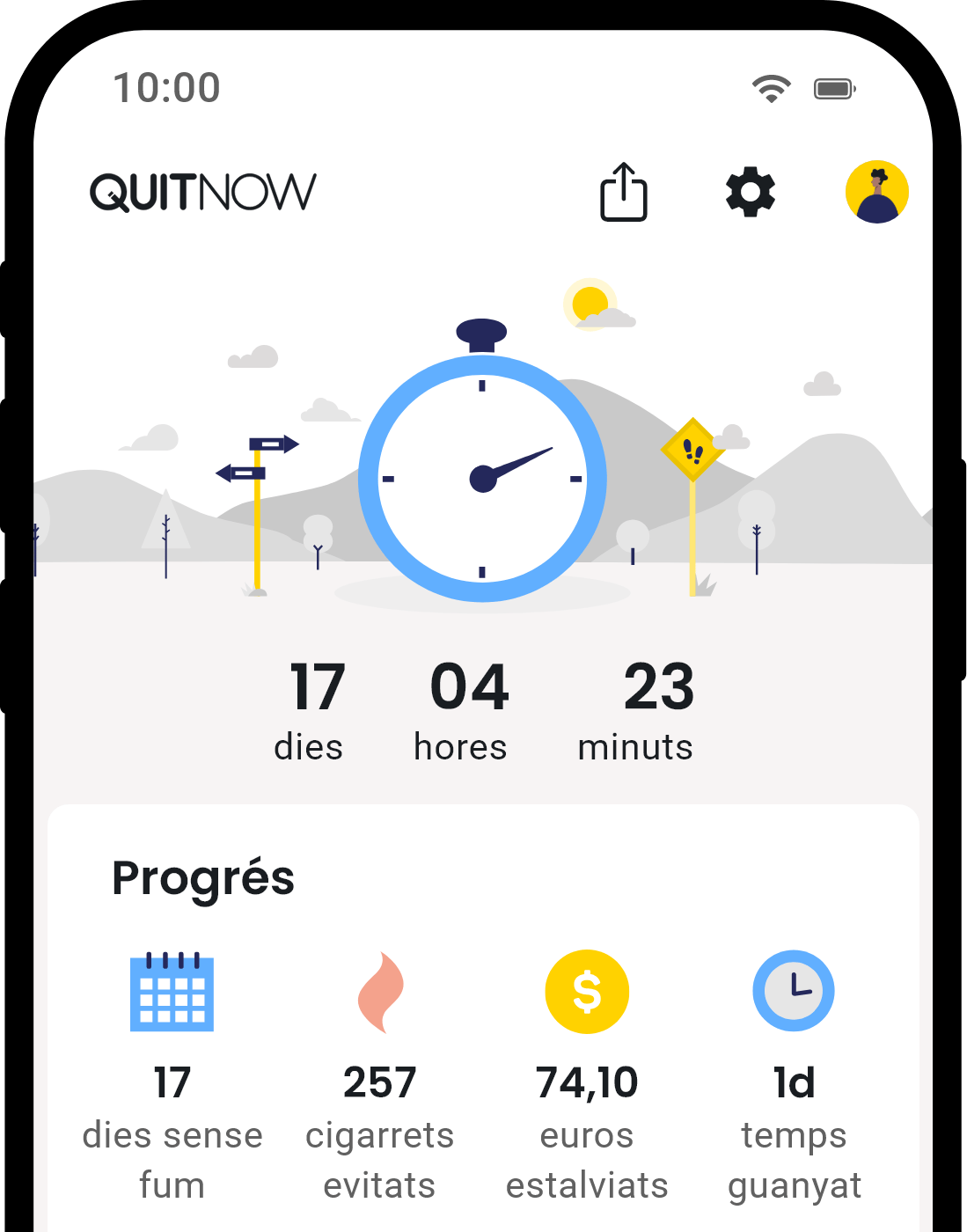Share your quit progress

[623, 192]
